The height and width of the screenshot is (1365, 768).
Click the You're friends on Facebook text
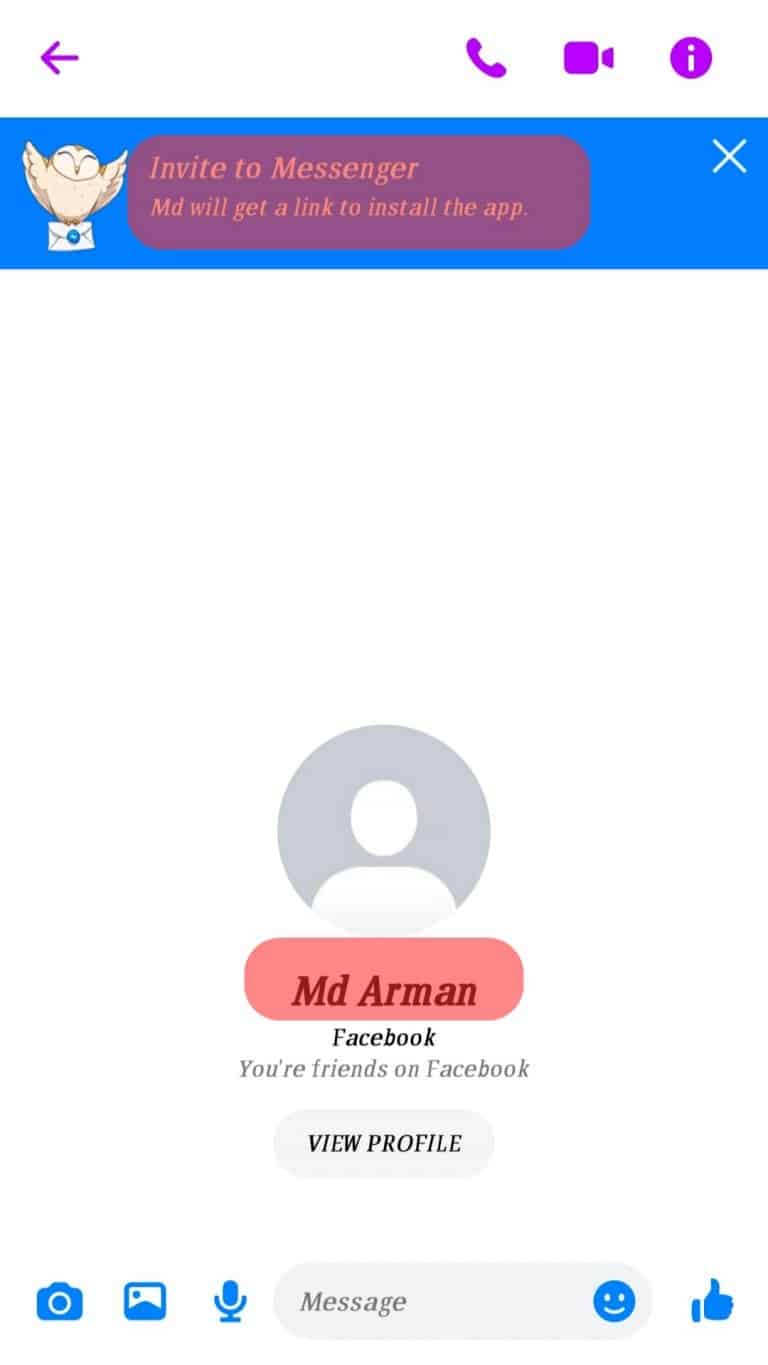[383, 1069]
